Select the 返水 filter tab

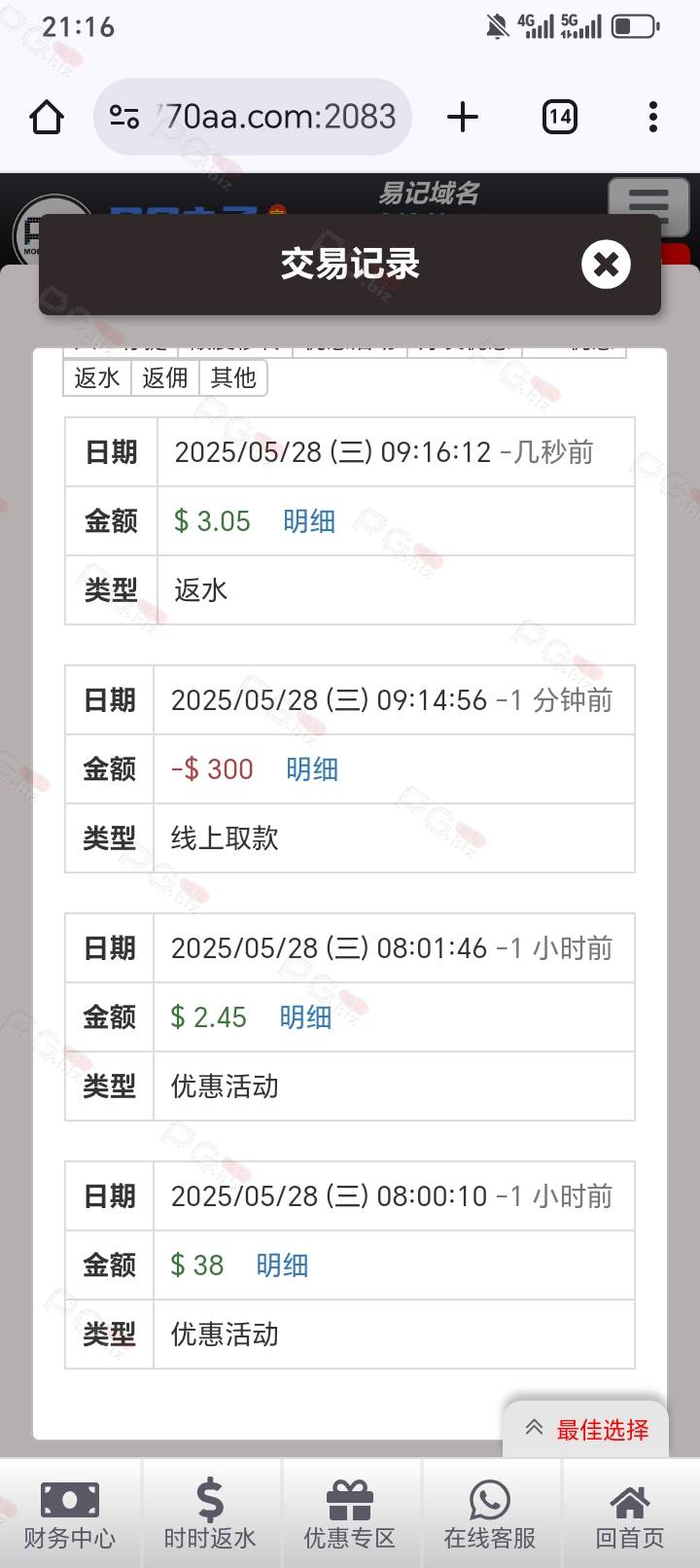(97, 377)
